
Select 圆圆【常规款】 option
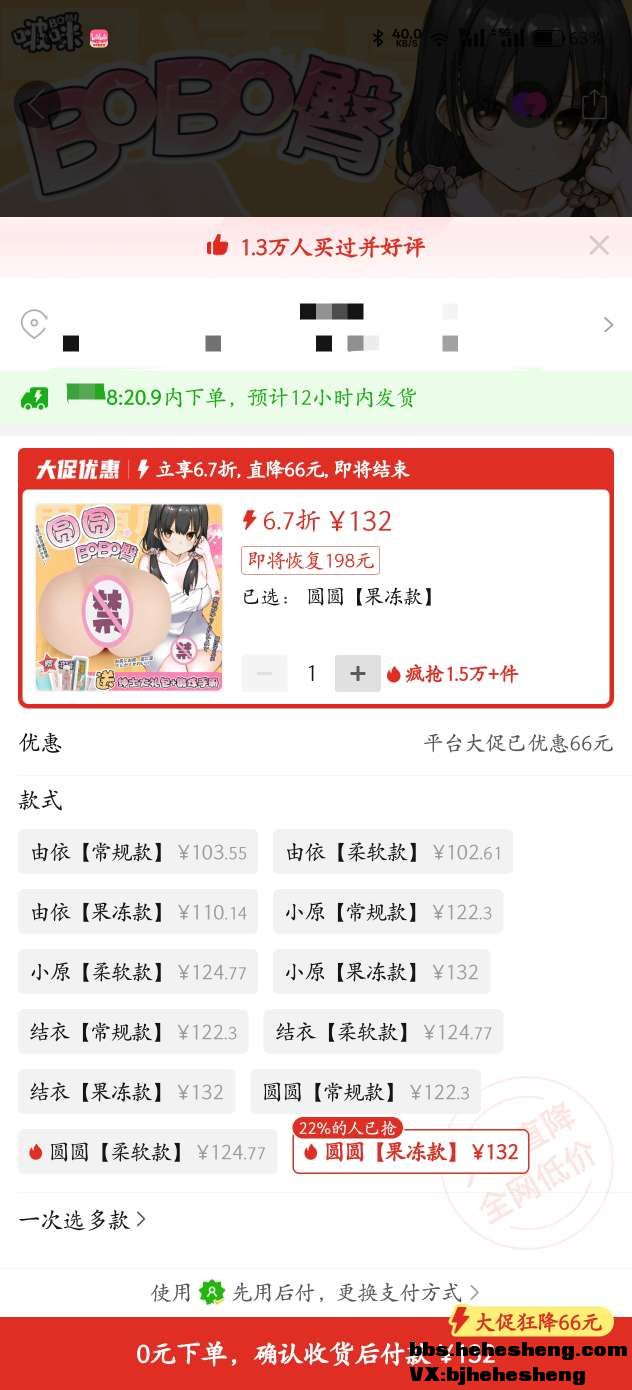(365, 1092)
